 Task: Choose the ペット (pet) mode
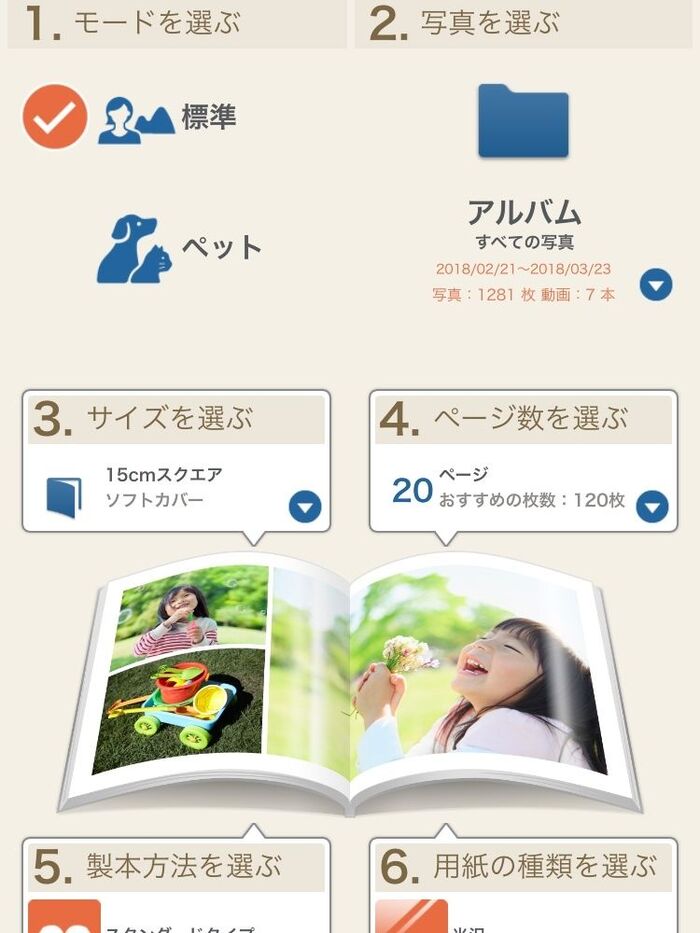(178, 248)
